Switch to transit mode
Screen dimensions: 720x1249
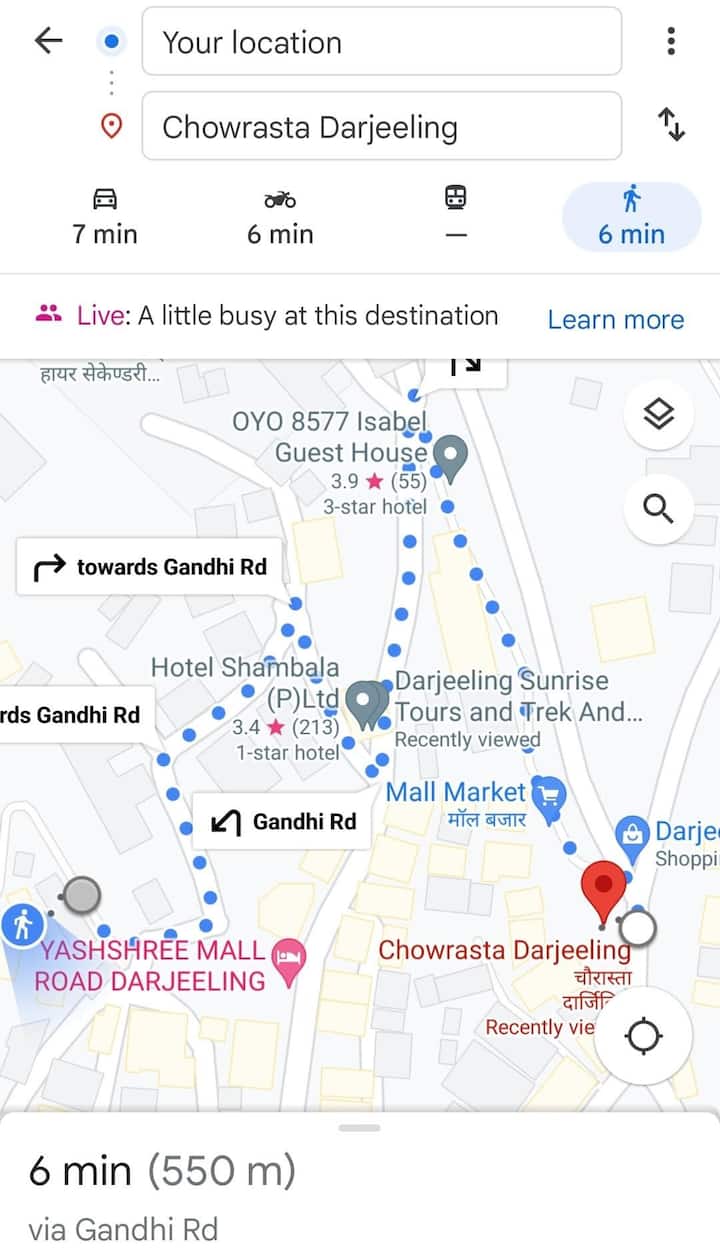coord(456,216)
